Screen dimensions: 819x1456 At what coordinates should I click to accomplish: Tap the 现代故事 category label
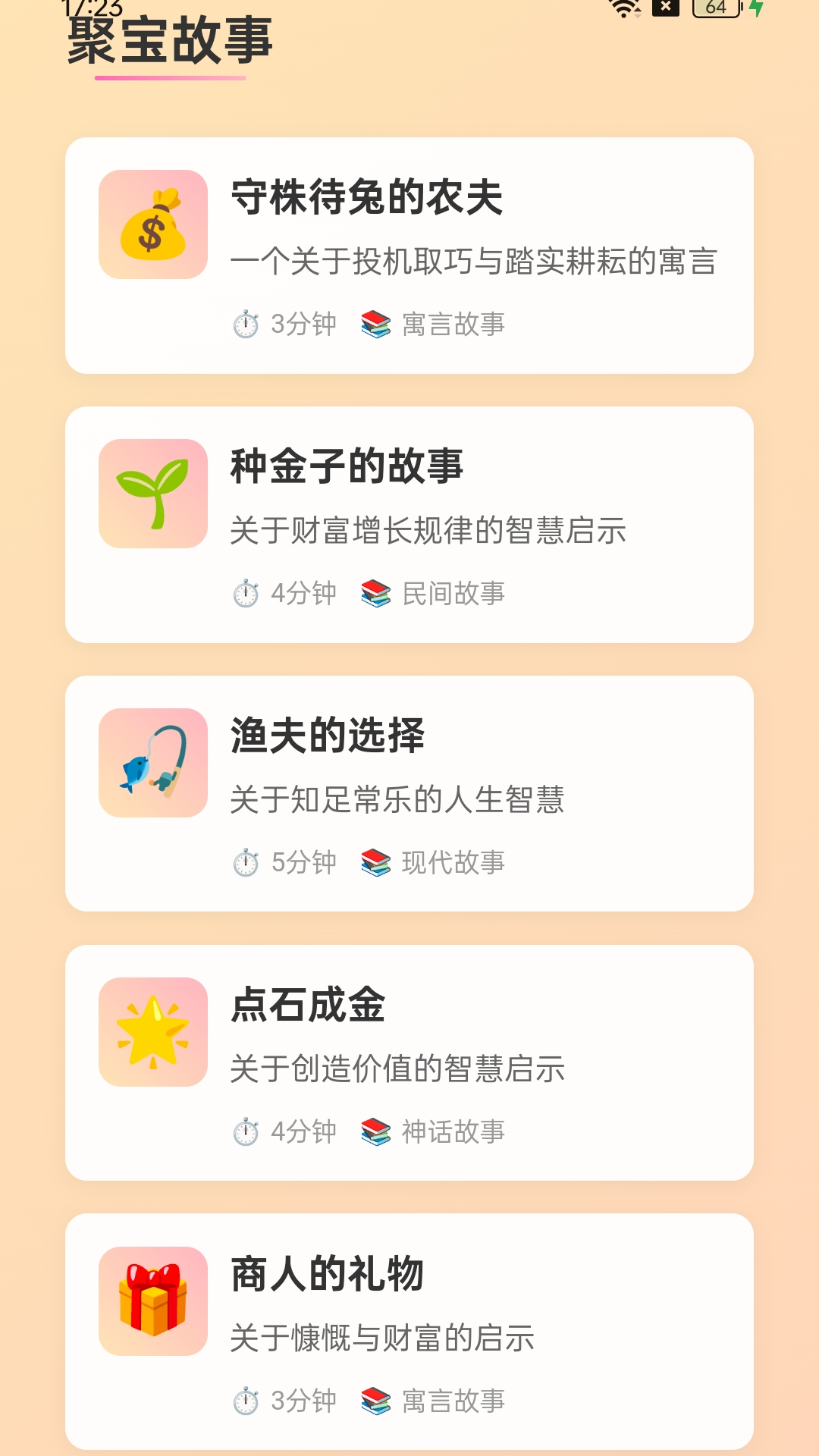tap(453, 861)
